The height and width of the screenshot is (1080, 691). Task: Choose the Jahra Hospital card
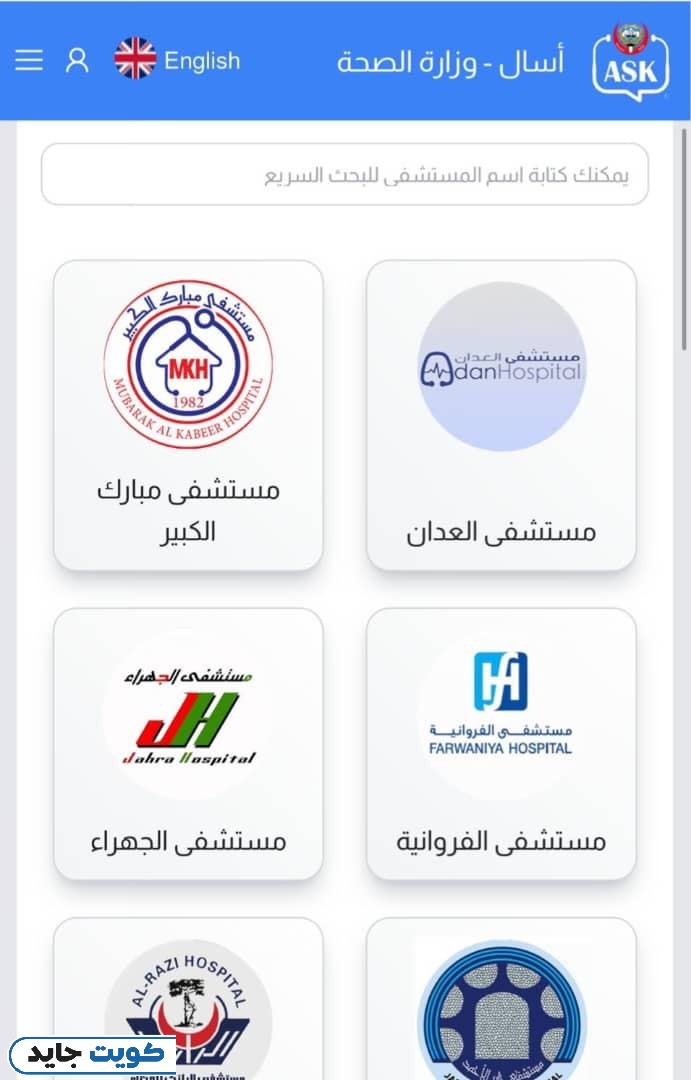(x=188, y=743)
